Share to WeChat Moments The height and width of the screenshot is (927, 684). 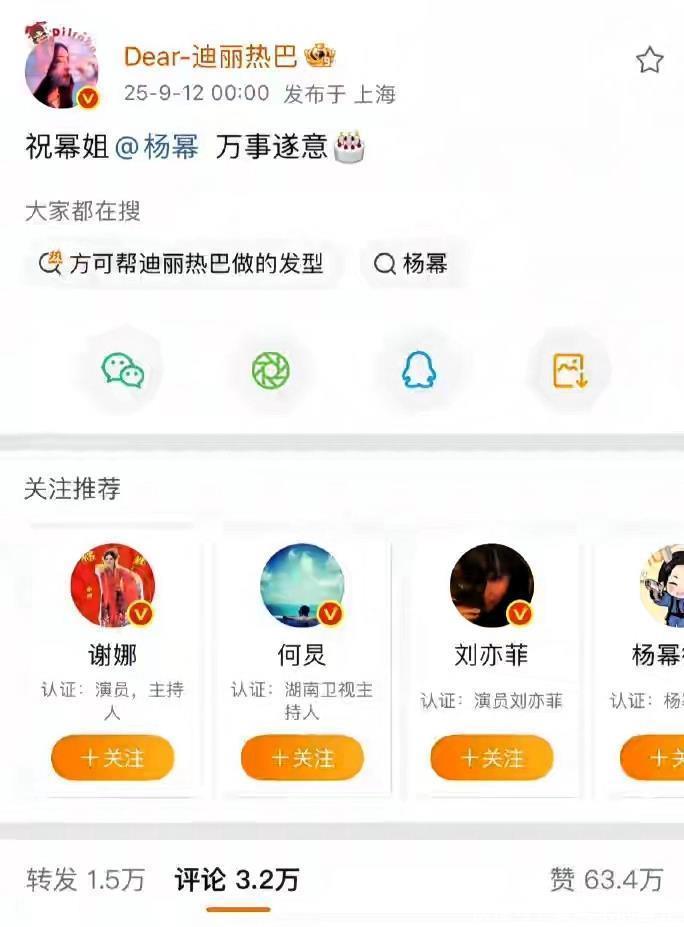[x=271, y=371]
